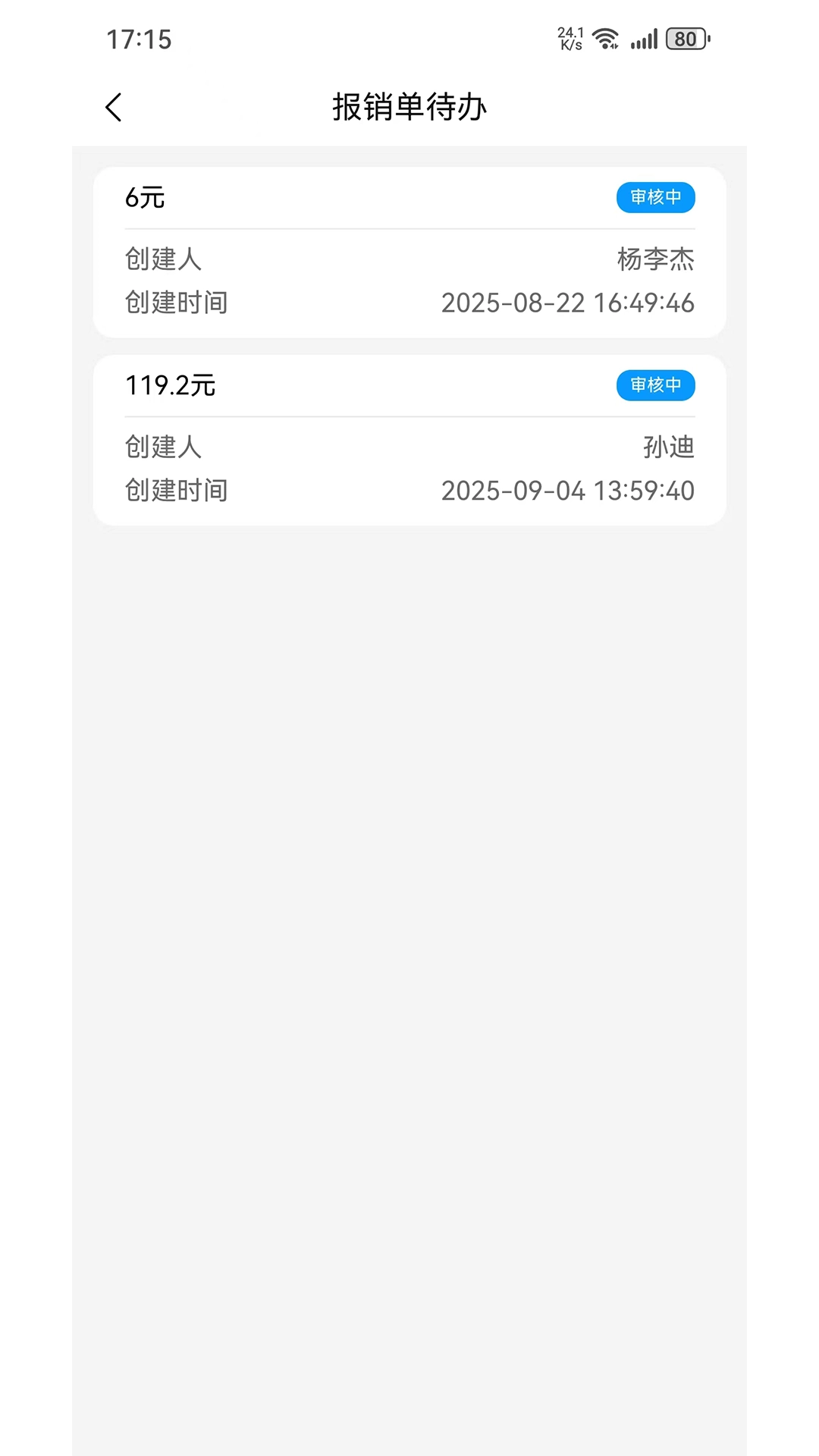Click the 4G network type icon

[x=614, y=47]
